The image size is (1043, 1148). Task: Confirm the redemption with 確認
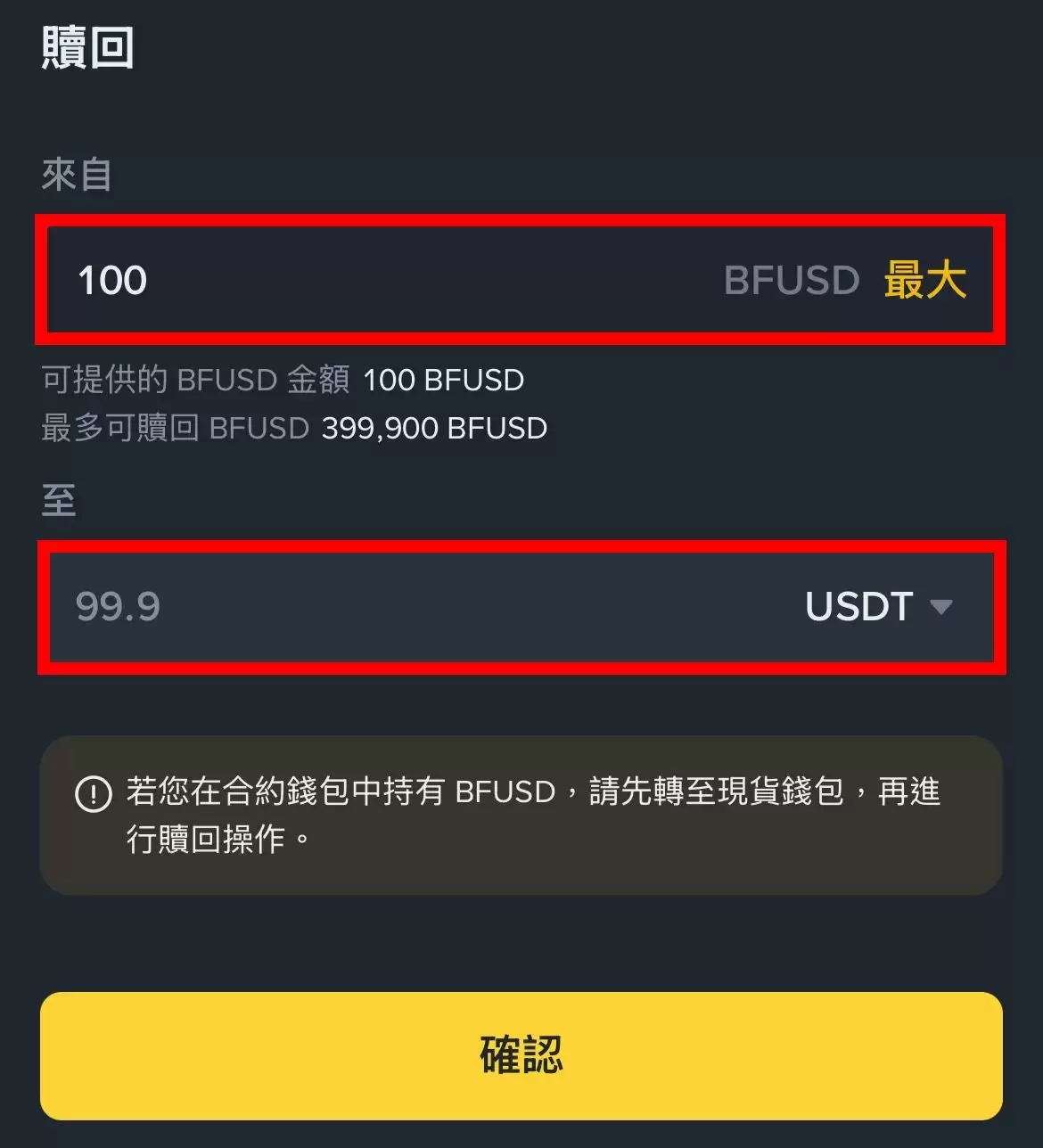pyautogui.click(x=521, y=1055)
